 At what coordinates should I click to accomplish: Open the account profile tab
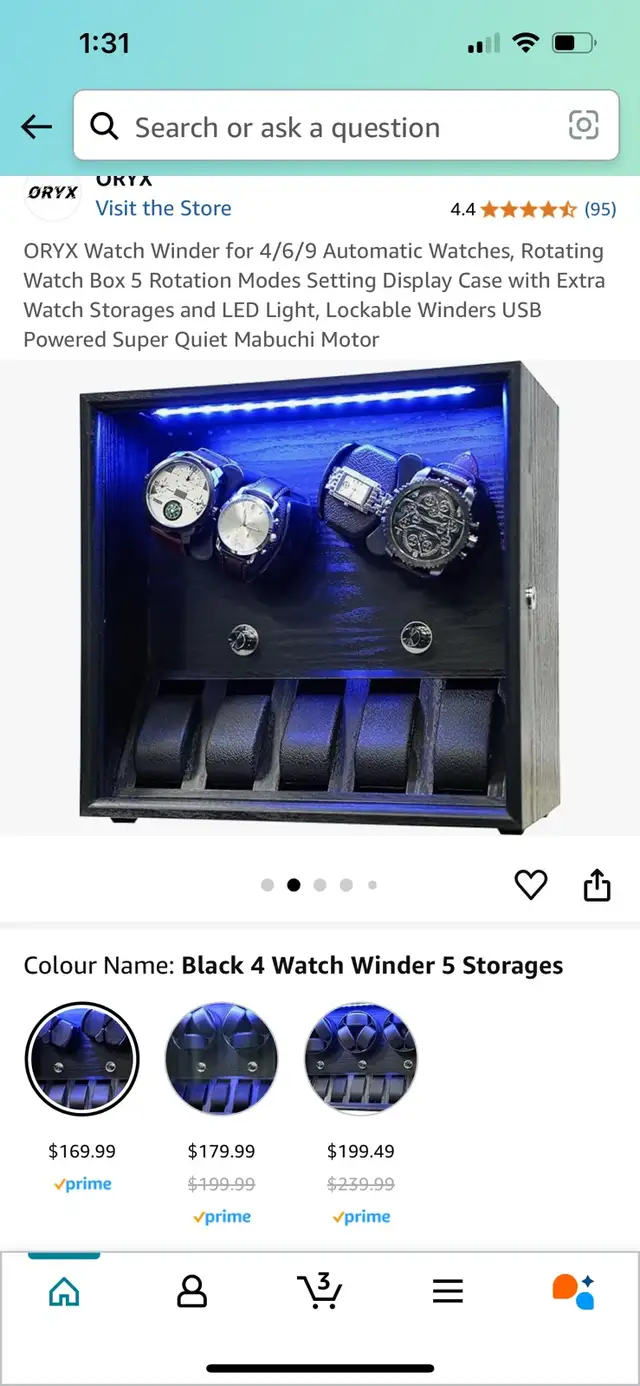point(191,1291)
